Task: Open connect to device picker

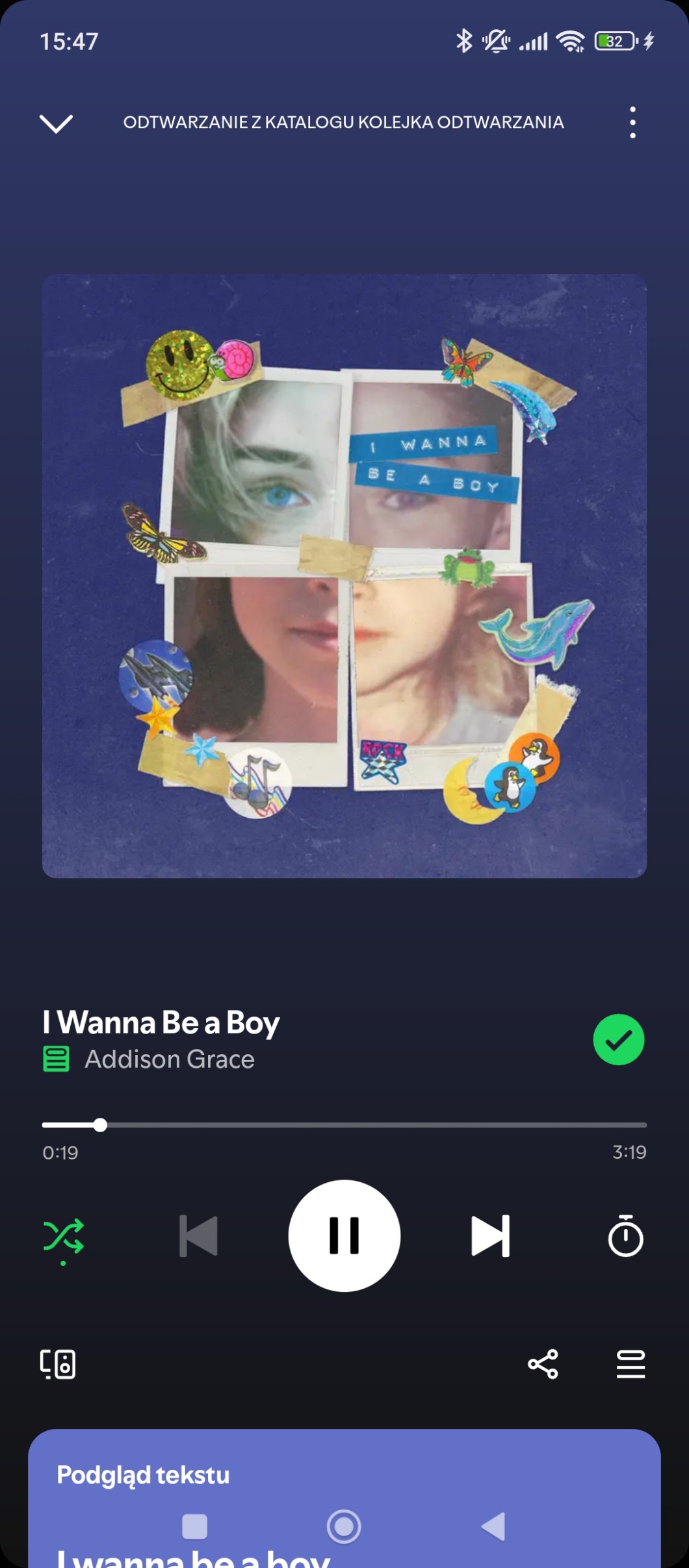Action: (58, 1363)
